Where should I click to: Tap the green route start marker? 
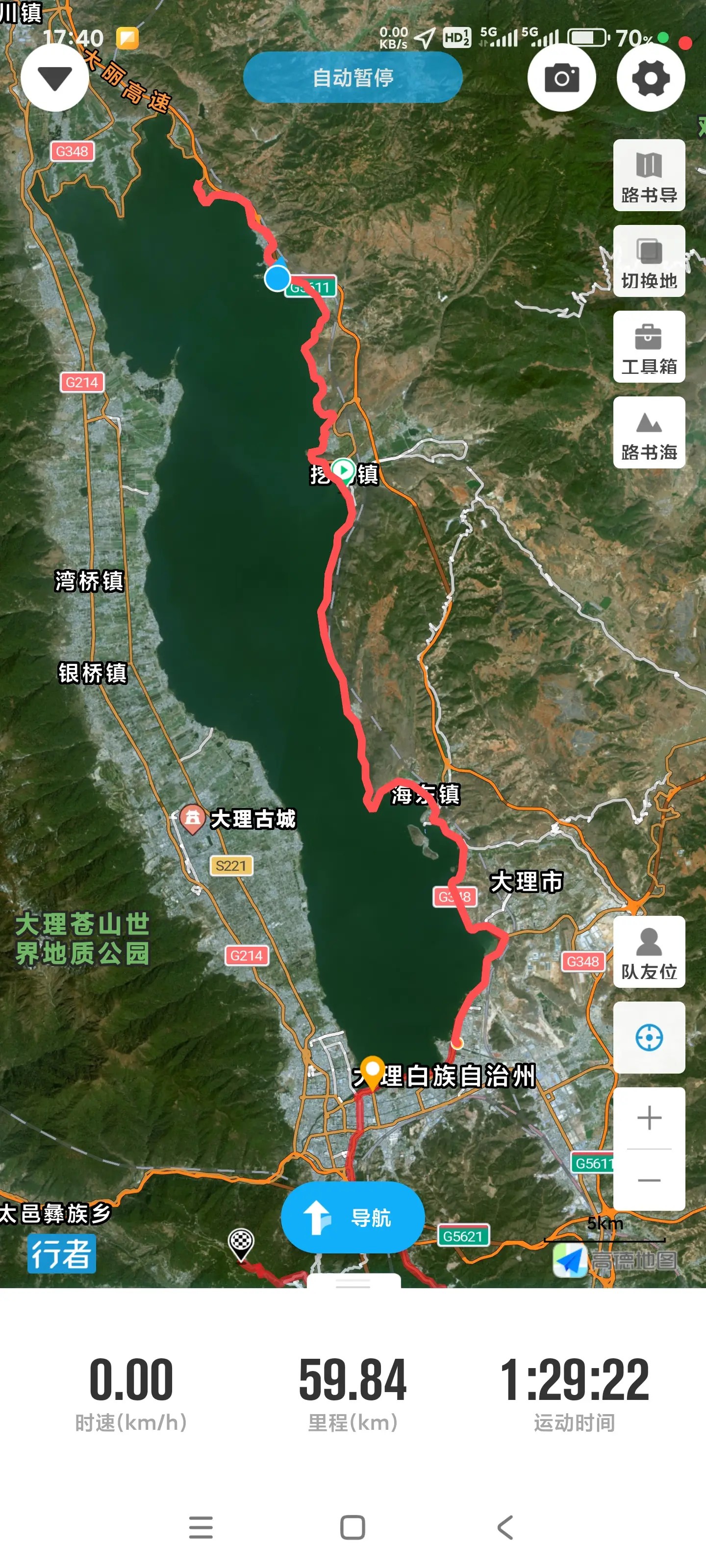pyautogui.click(x=344, y=470)
